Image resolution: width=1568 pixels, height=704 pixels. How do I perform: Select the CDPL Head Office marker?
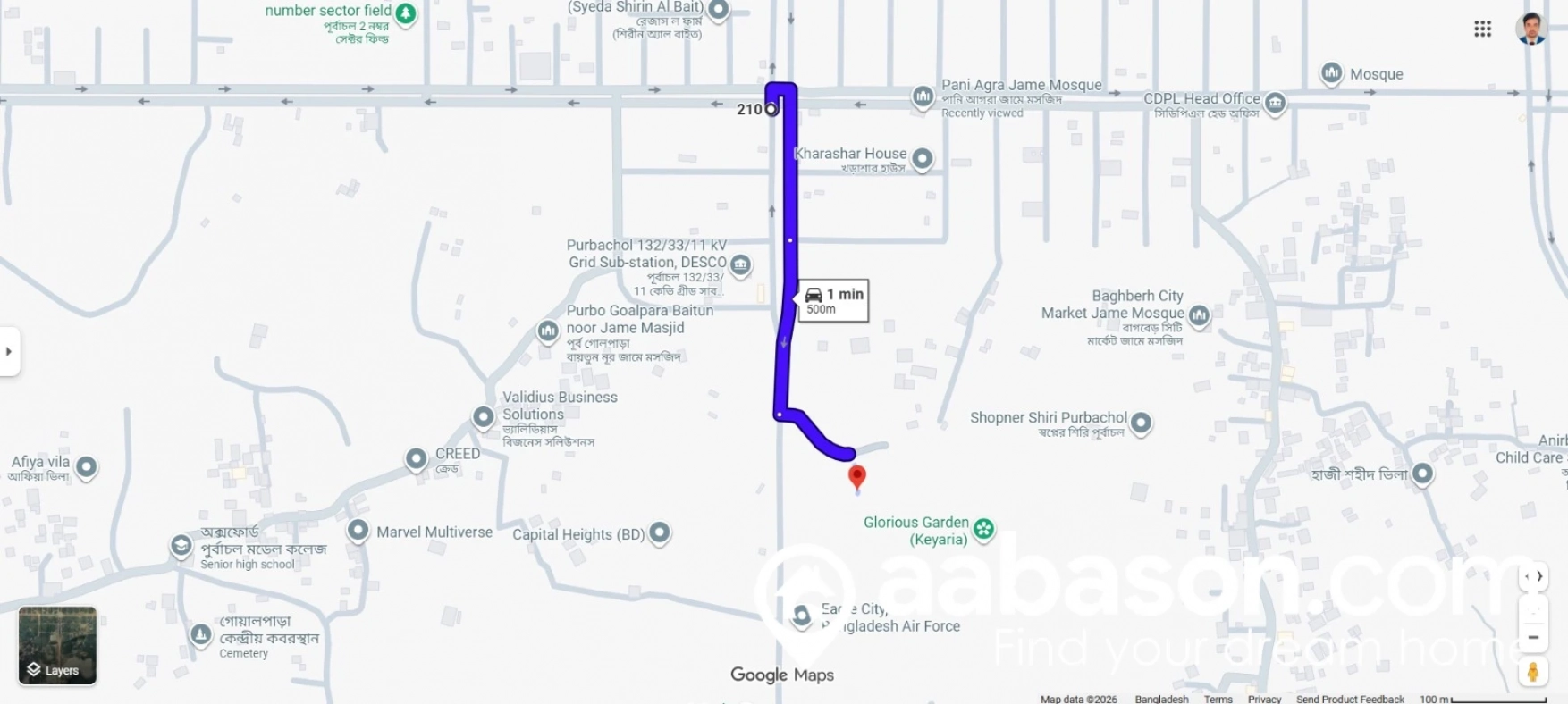coord(1275,104)
